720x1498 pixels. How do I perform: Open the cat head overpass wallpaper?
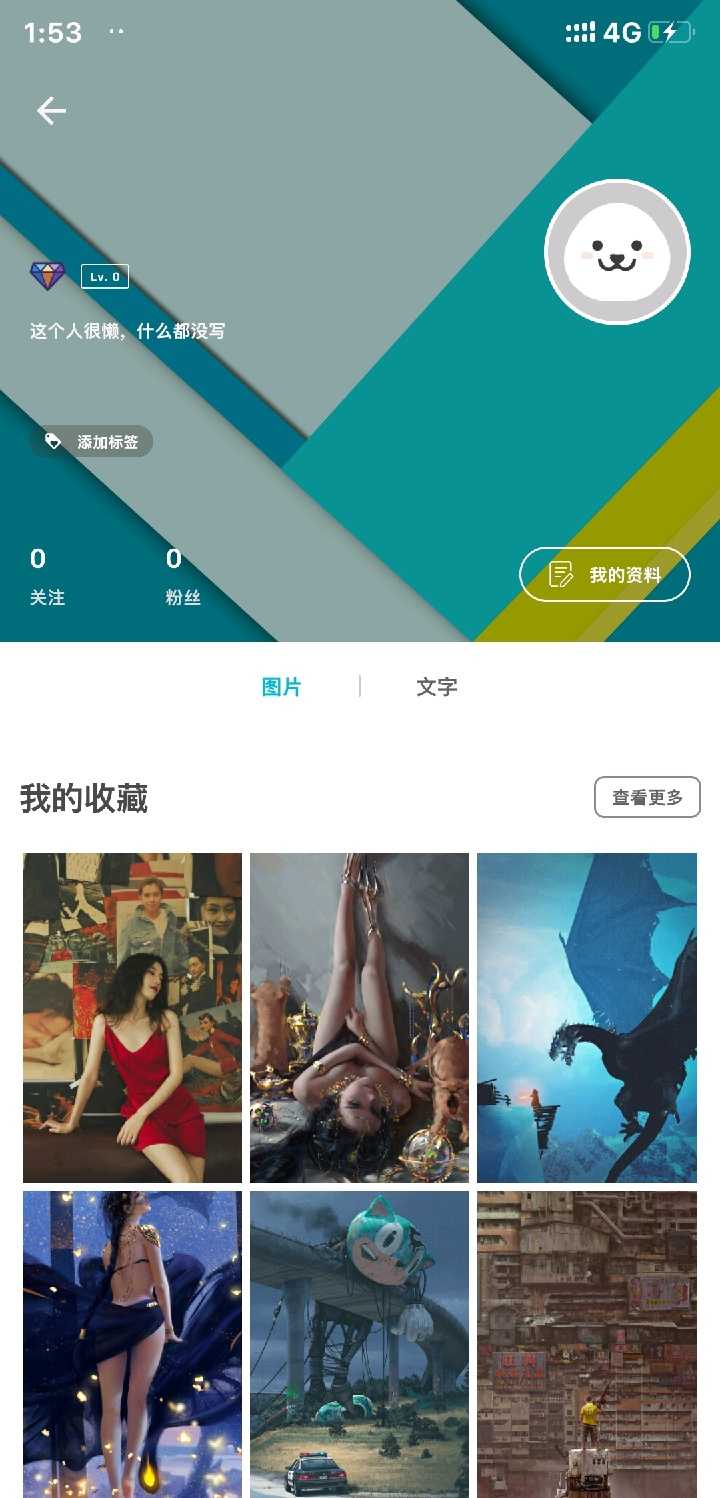click(359, 1343)
